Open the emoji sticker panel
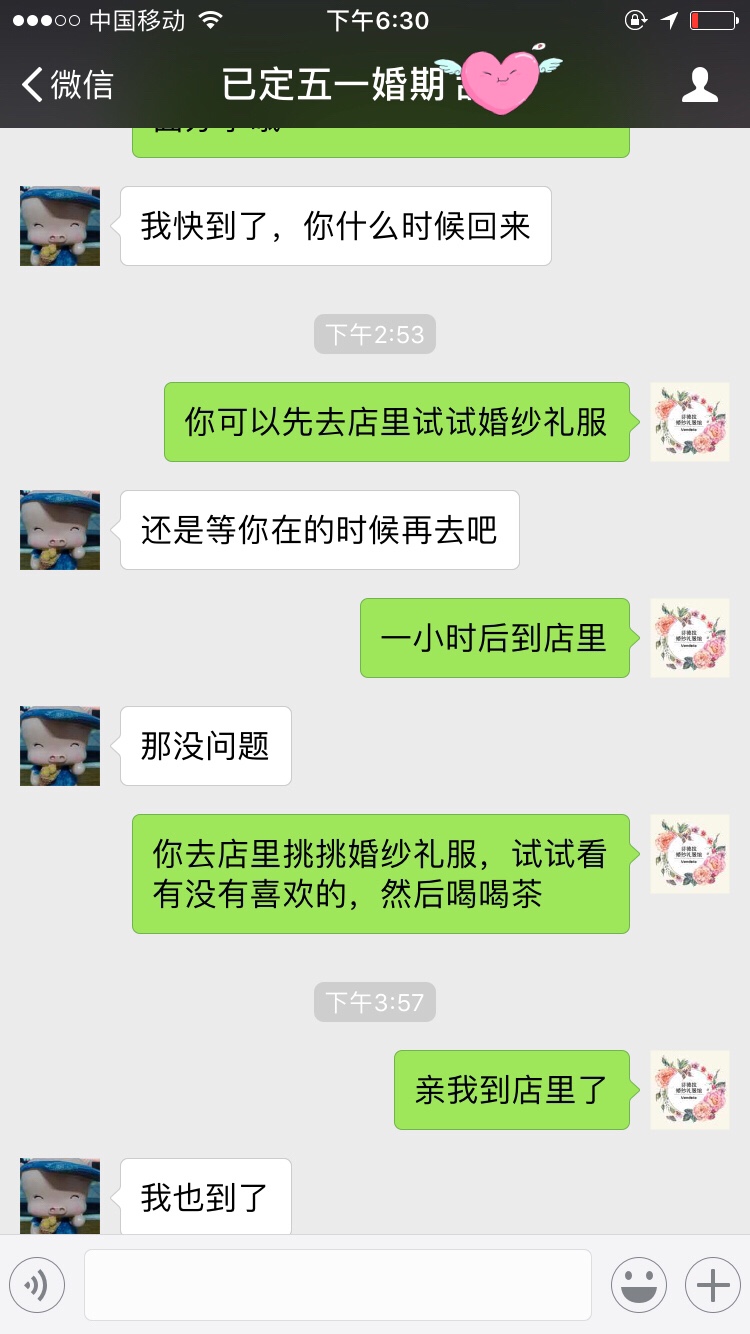750x1334 pixels. [639, 1285]
